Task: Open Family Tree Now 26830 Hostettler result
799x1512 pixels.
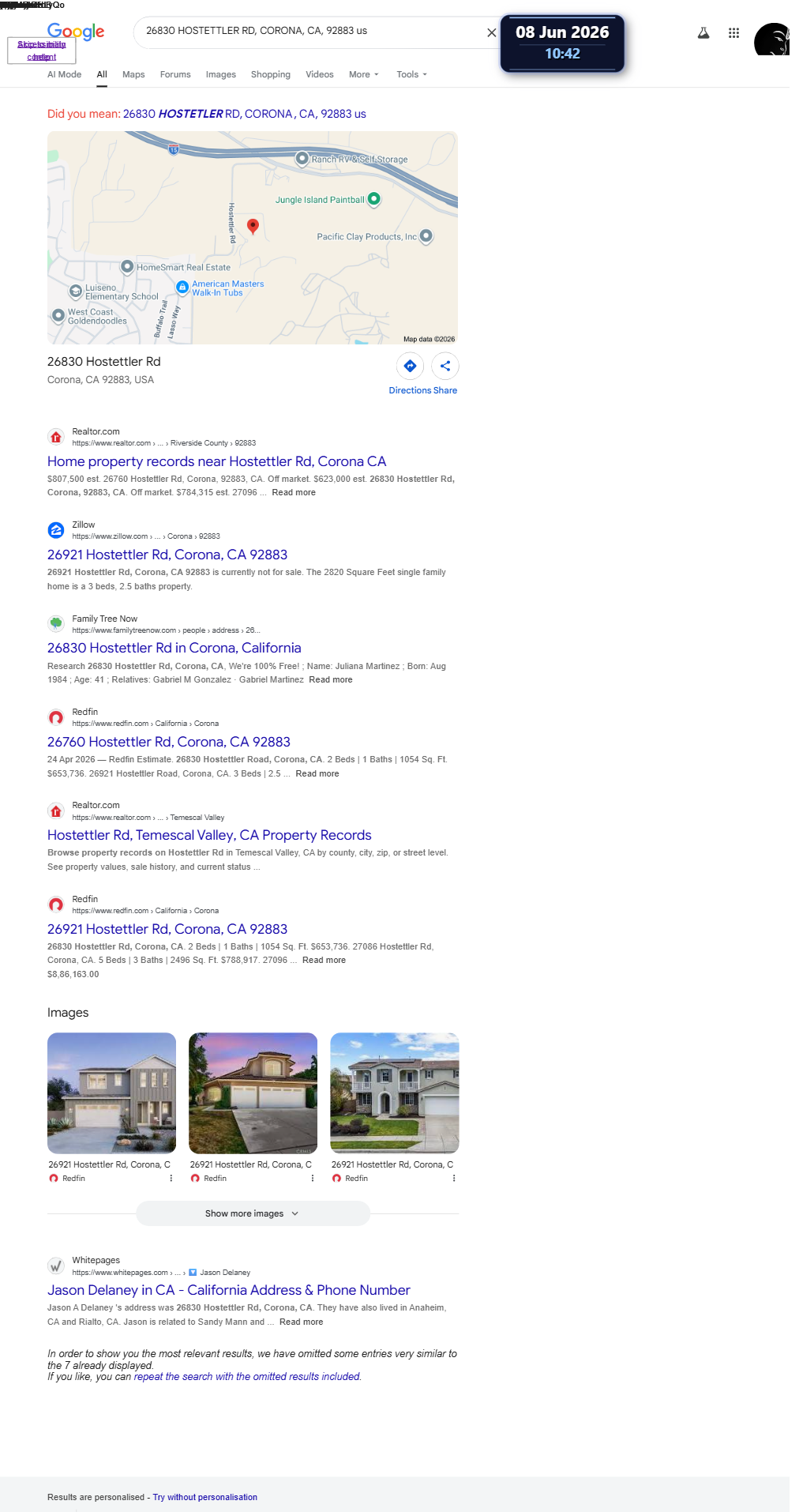Action: click(174, 648)
